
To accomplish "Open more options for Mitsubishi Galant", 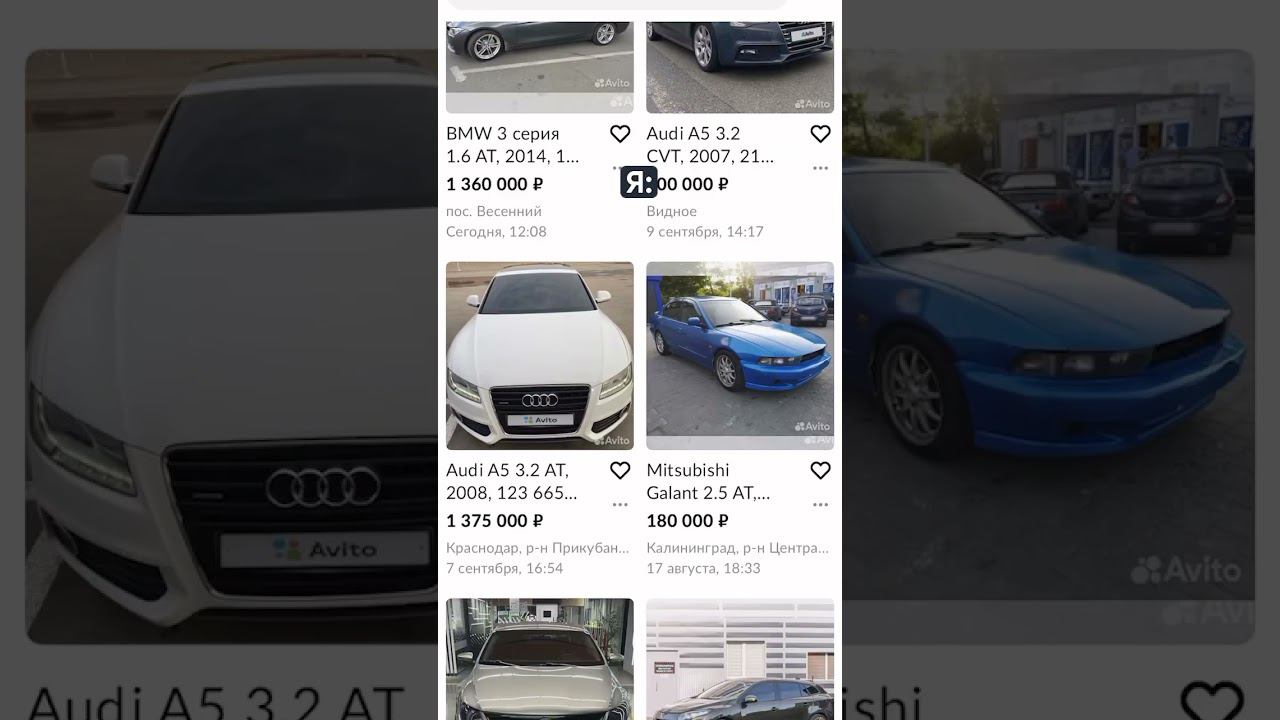I will pos(820,505).
